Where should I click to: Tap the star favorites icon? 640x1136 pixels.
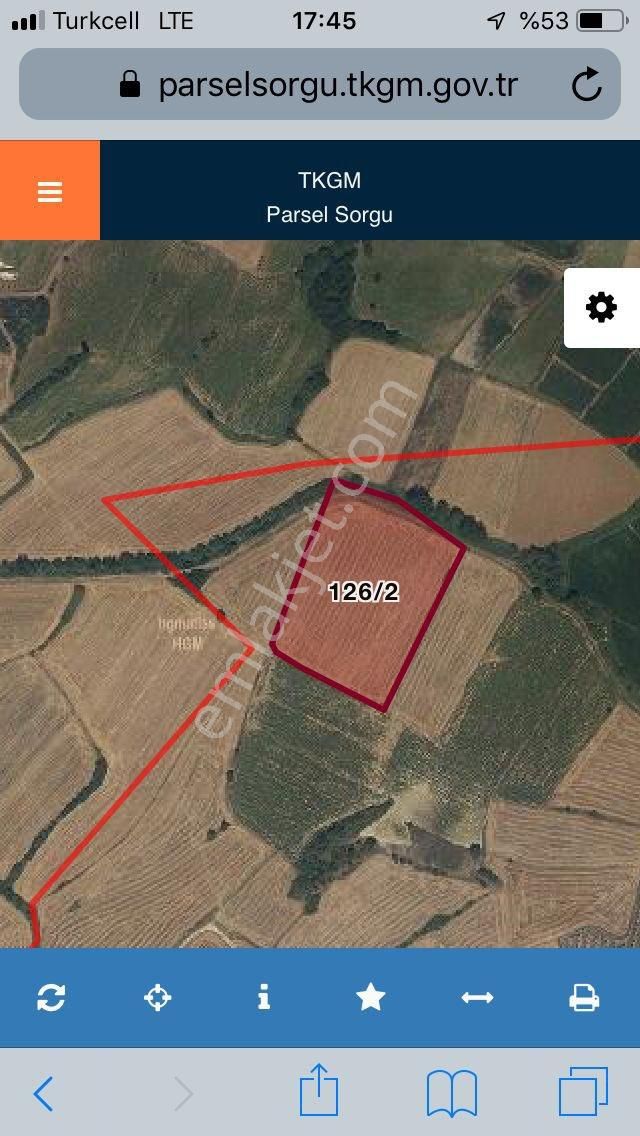pyautogui.click(x=371, y=997)
